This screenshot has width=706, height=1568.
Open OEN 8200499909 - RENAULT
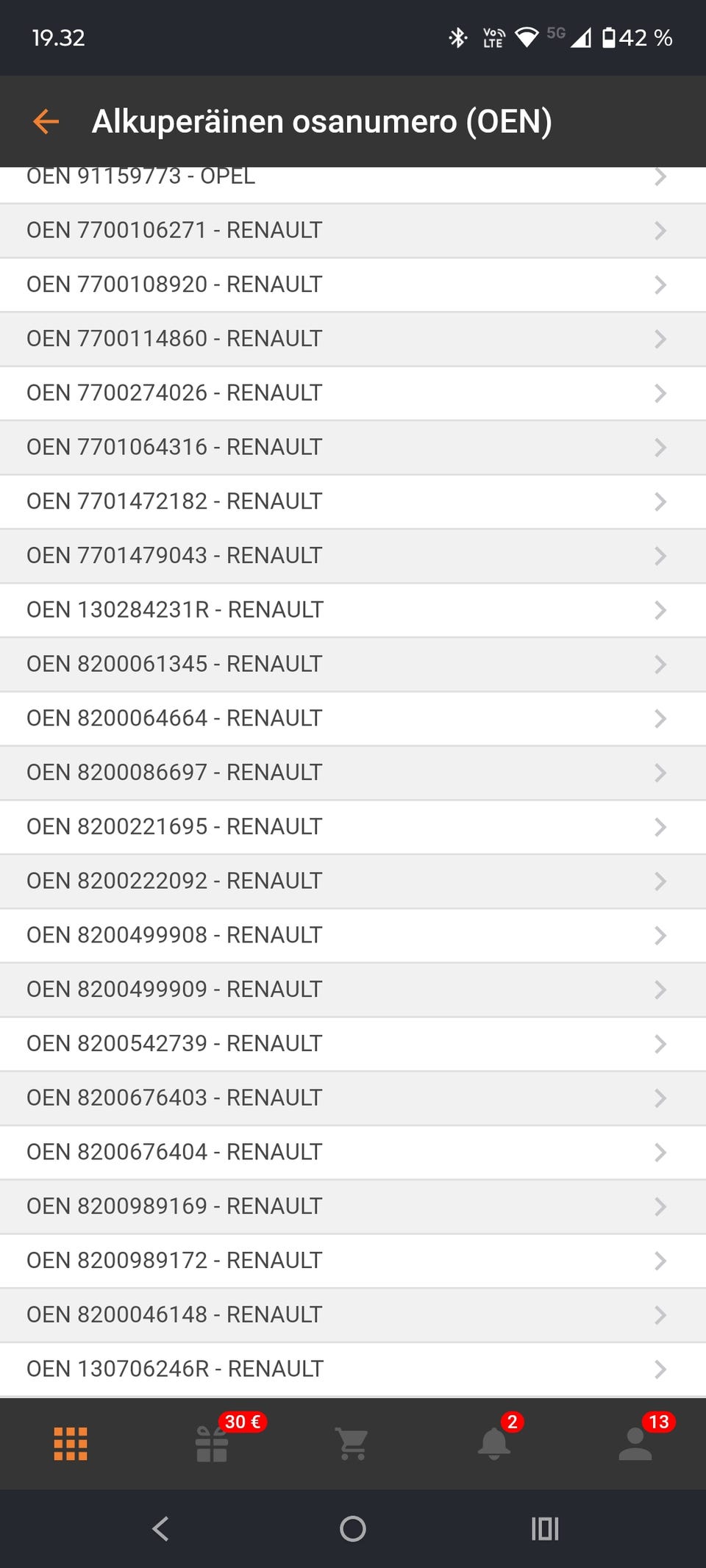pos(353,989)
